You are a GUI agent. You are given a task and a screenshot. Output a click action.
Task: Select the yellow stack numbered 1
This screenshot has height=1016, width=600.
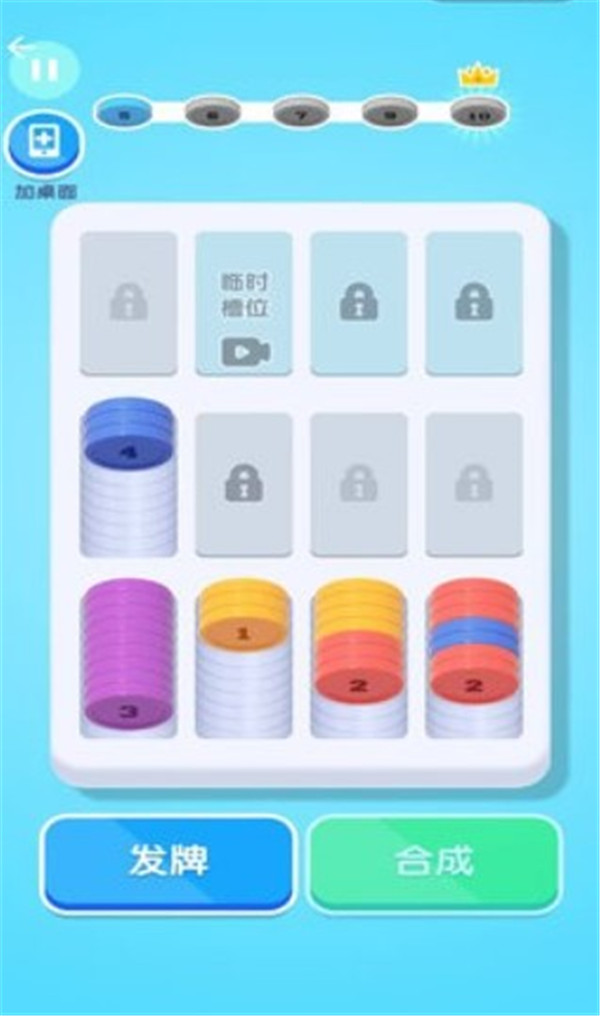click(243, 658)
